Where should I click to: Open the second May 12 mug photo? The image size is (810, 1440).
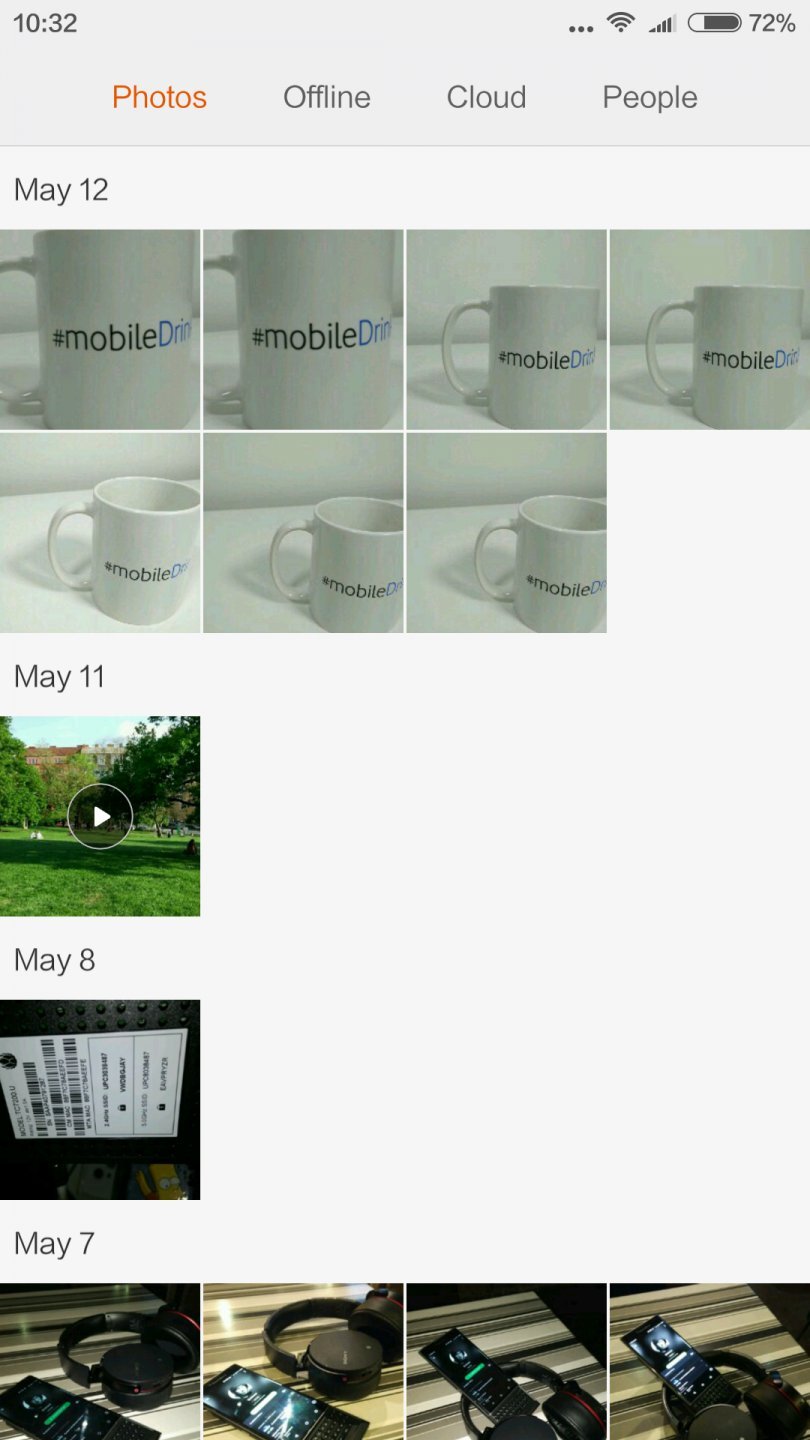coord(303,329)
